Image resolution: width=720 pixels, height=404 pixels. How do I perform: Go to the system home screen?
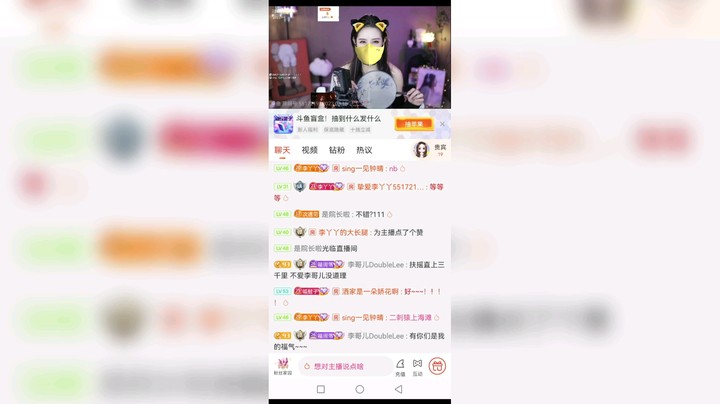(x=360, y=389)
